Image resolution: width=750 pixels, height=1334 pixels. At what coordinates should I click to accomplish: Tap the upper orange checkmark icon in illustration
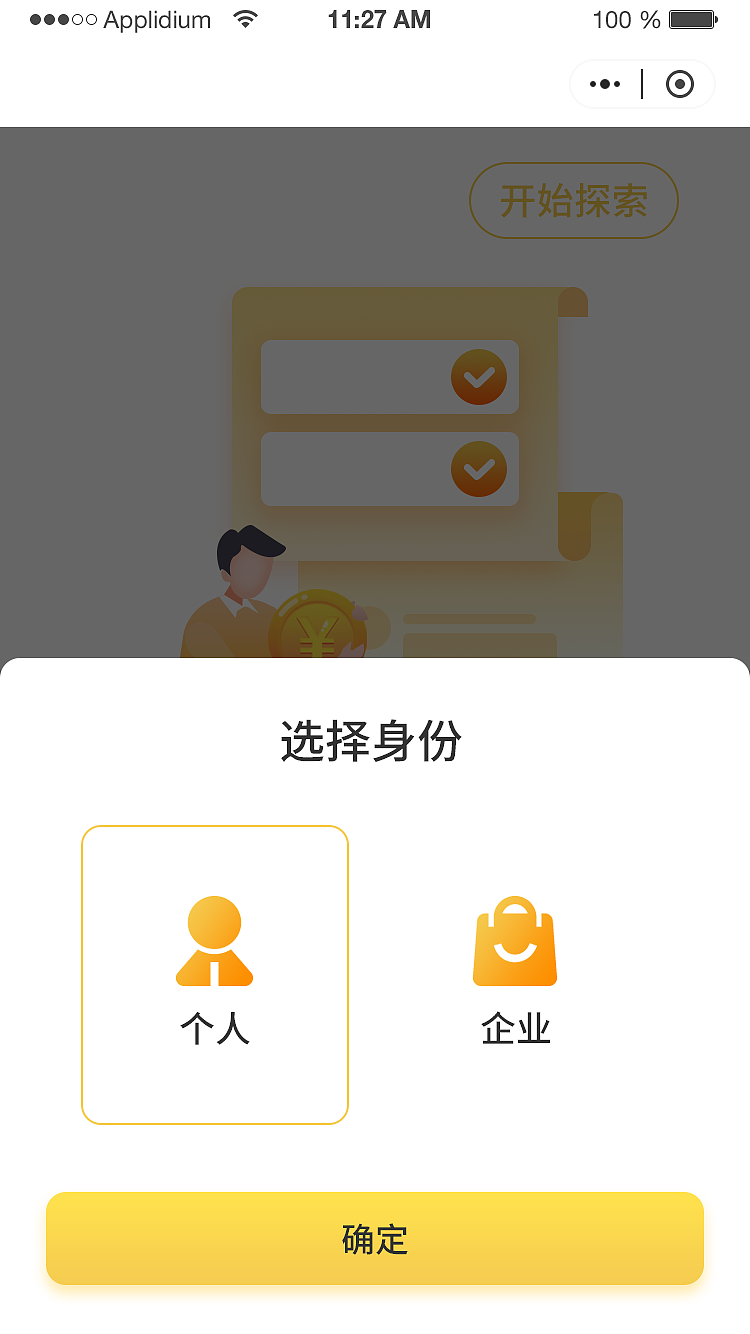click(479, 377)
